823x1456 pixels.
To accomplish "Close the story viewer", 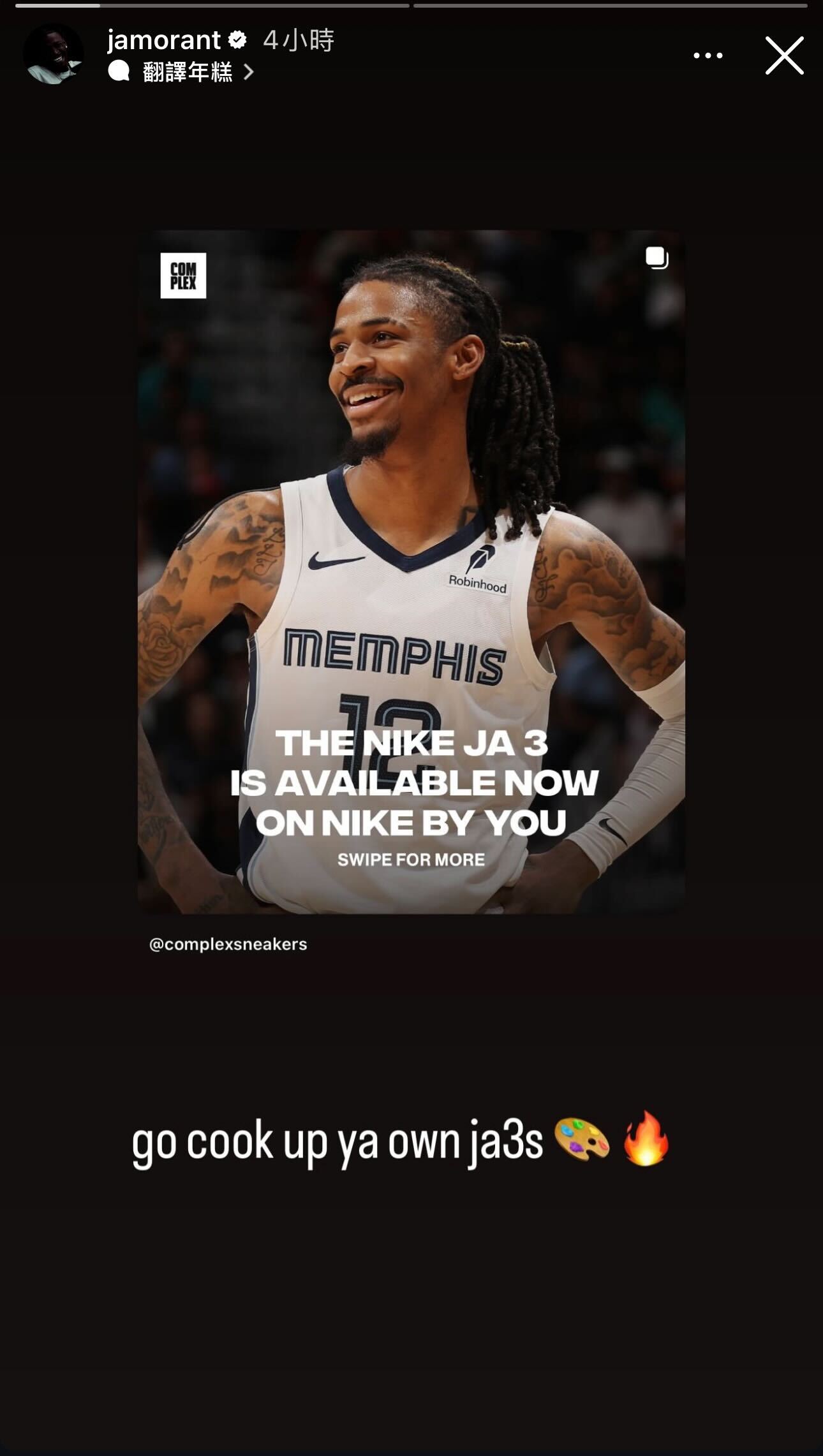I will point(784,55).
